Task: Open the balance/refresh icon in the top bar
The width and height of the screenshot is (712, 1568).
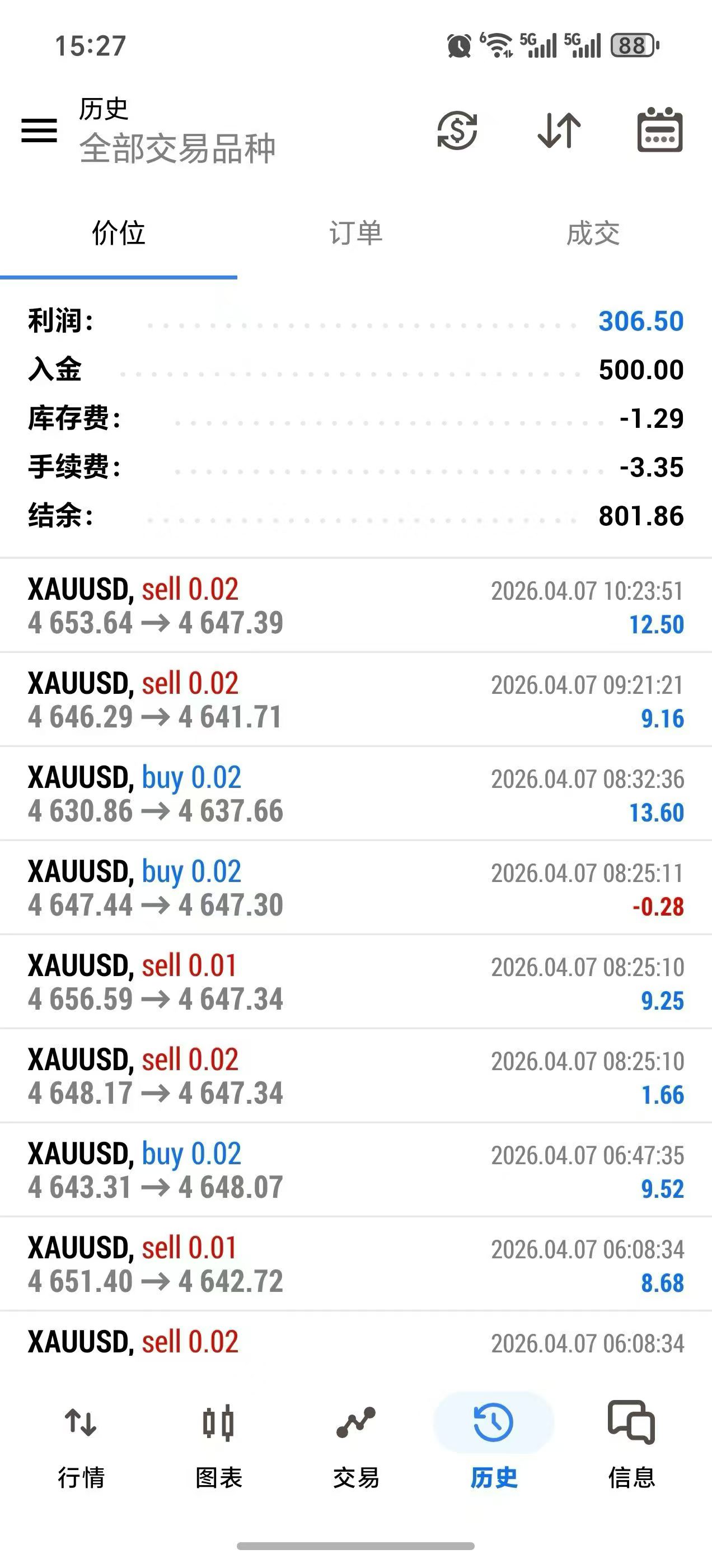Action: [x=456, y=132]
